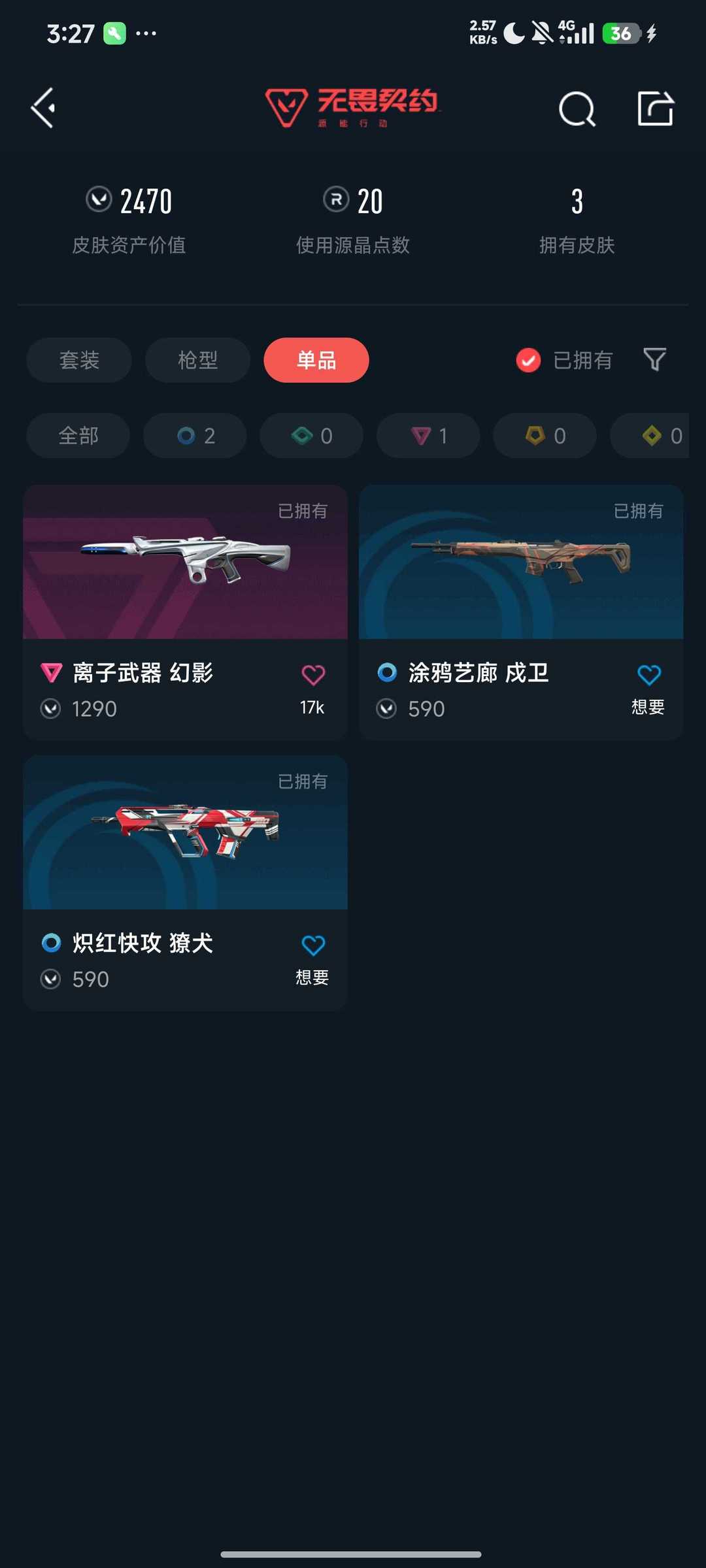Image resolution: width=706 pixels, height=1568 pixels.
Task: Tap the 想要 heart on 涂鸦艺廊 戍卫
Action: click(x=648, y=675)
